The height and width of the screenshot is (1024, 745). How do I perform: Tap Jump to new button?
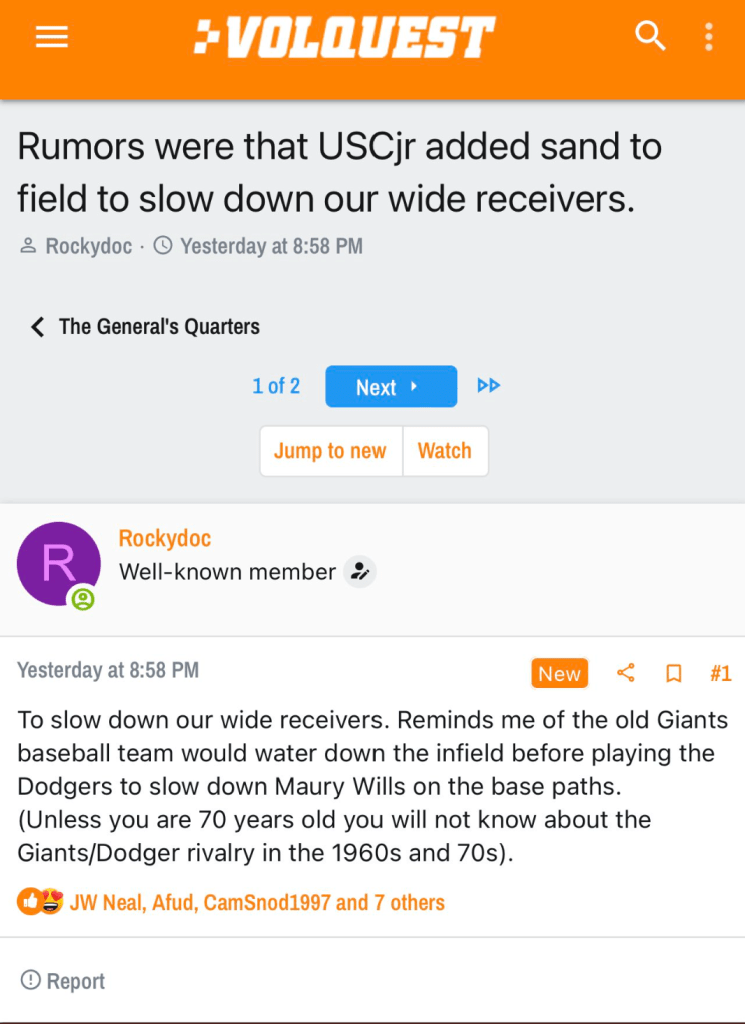tap(330, 451)
